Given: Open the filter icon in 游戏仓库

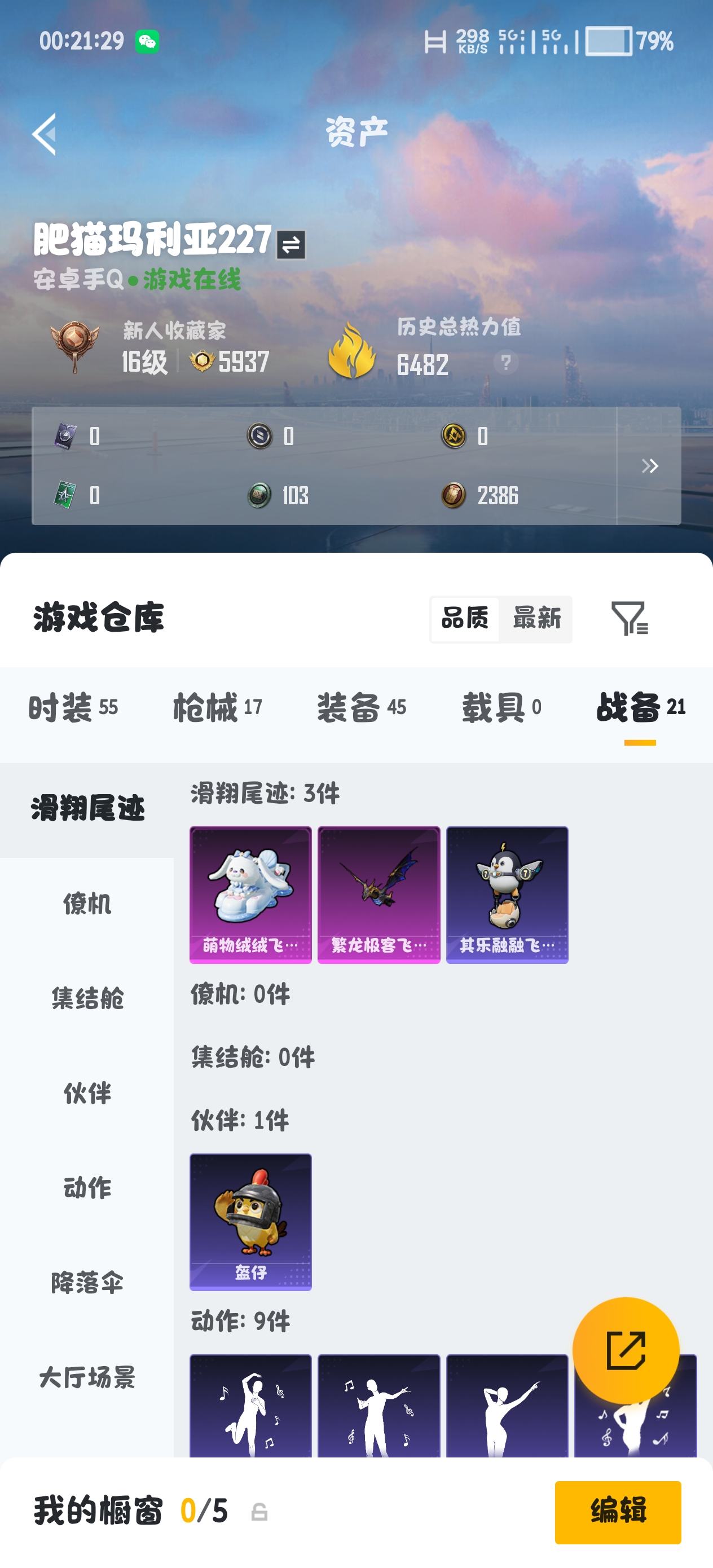Looking at the screenshot, I should (x=629, y=618).
